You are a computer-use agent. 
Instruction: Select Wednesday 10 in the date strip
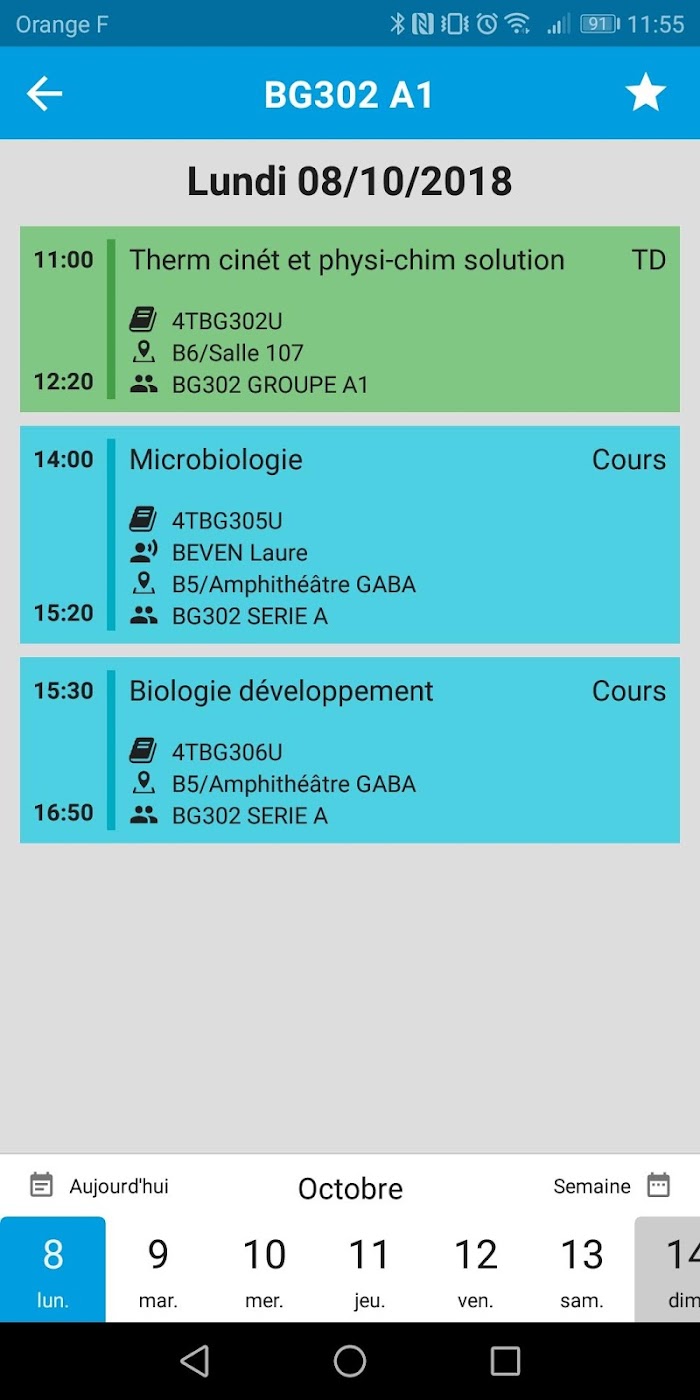(x=264, y=1269)
